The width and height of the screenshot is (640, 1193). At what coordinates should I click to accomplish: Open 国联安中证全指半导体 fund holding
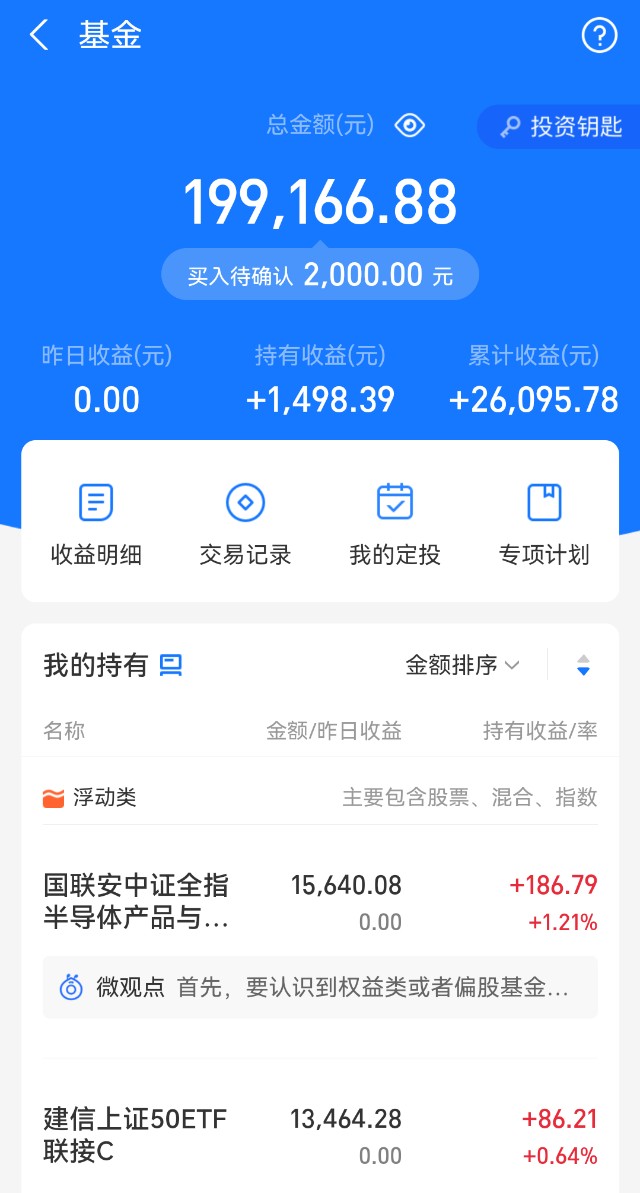tap(320, 903)
